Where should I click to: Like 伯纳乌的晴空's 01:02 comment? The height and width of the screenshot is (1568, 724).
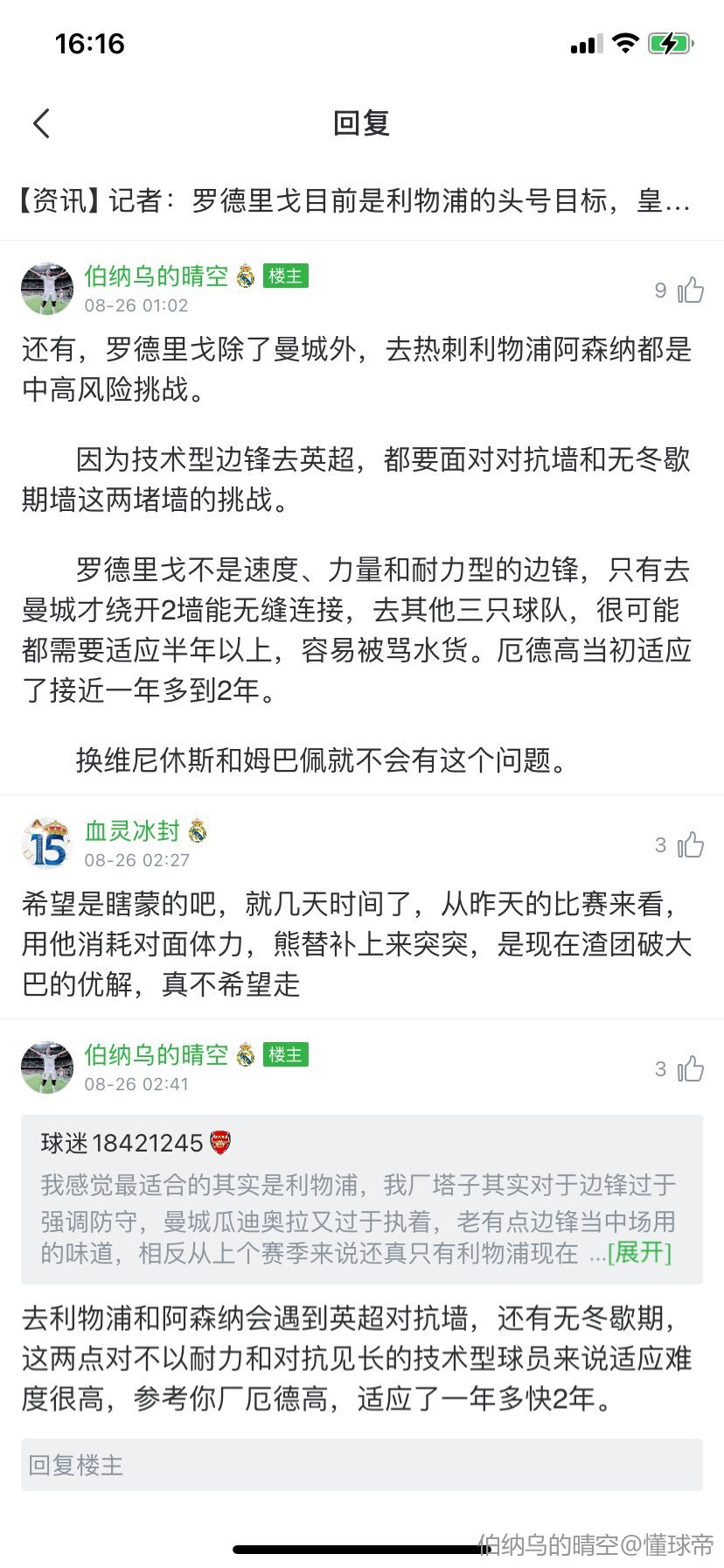click(x=690, y=290)
